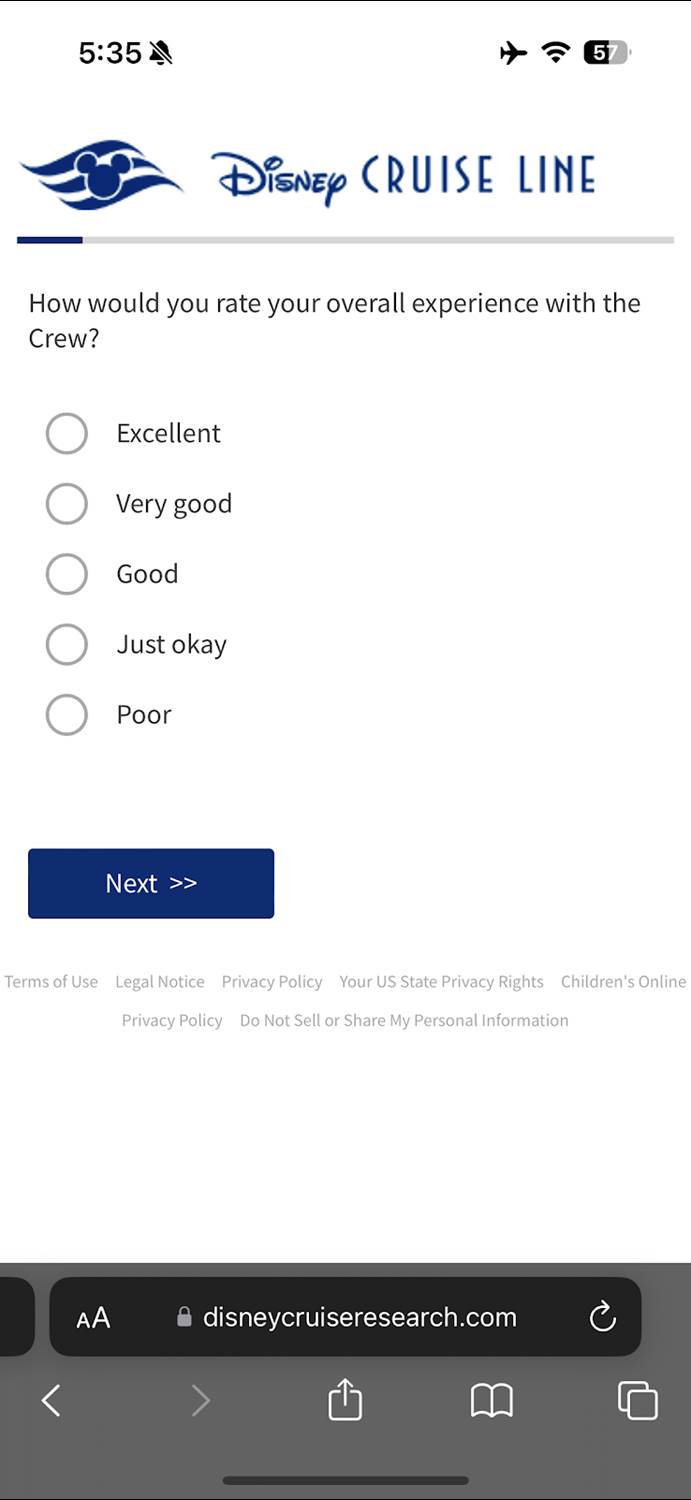The width and height of the screenshot is (691, 1500).
Task: Share this page from Safari toolbar
Action: 345,1400
